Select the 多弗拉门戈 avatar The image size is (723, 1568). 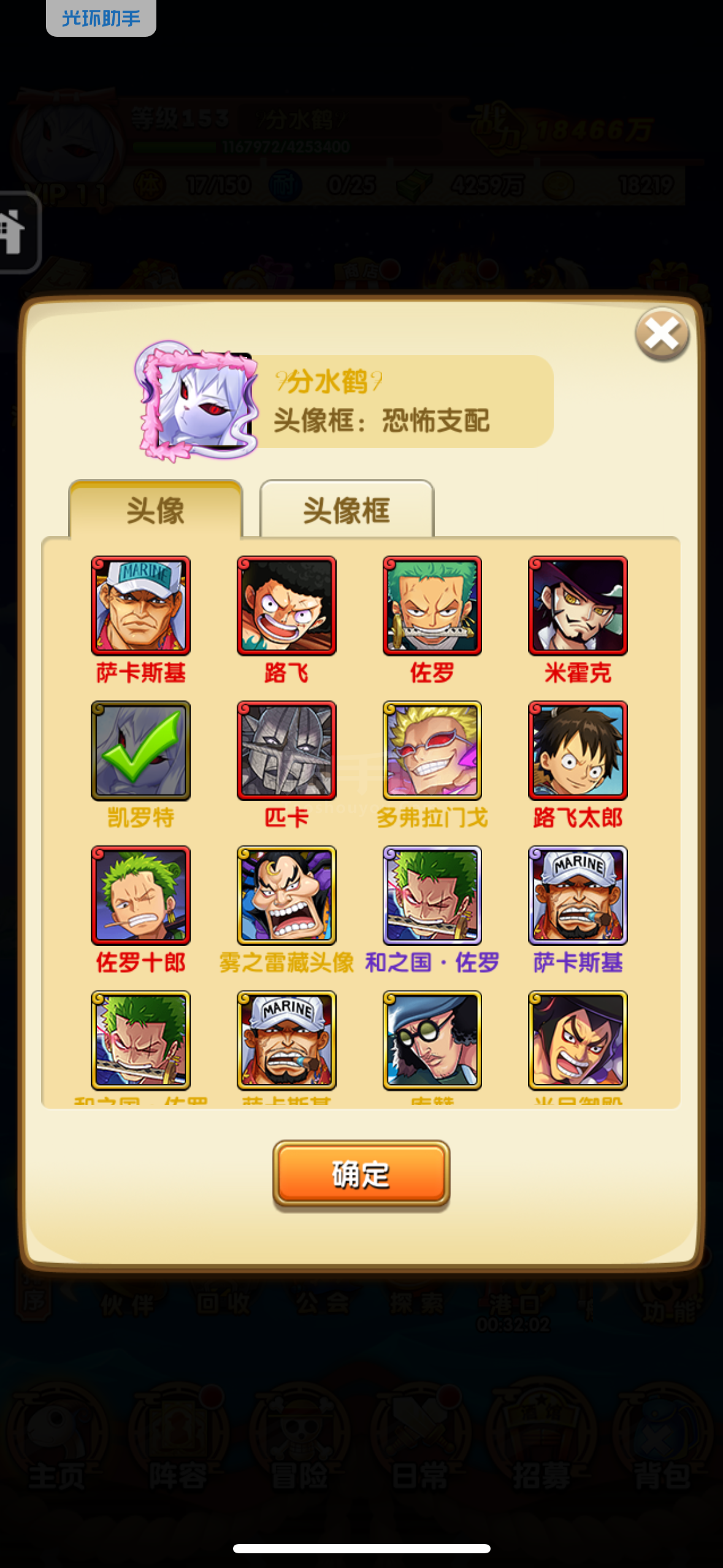click(x=432, y=751)
